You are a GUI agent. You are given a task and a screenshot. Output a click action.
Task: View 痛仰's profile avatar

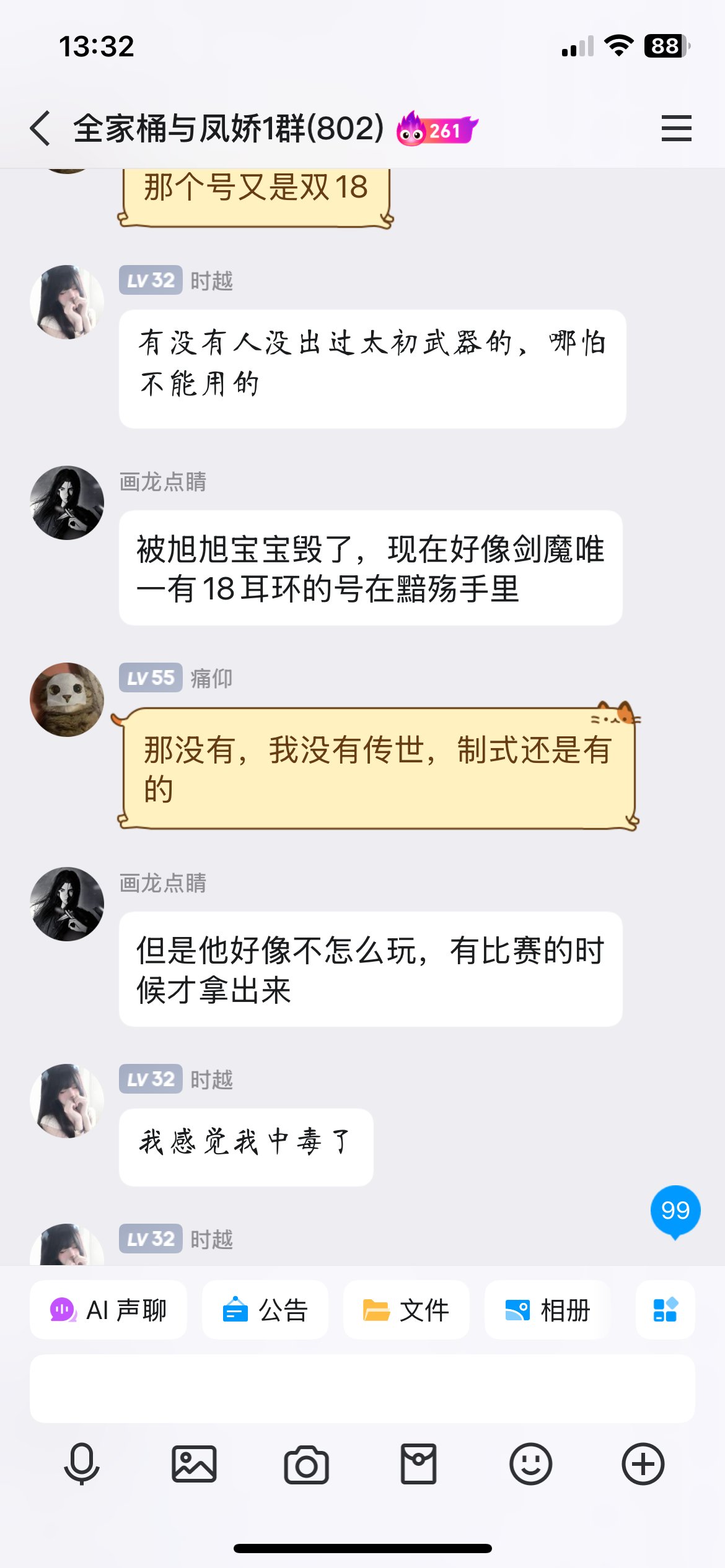tap(67, 700)
